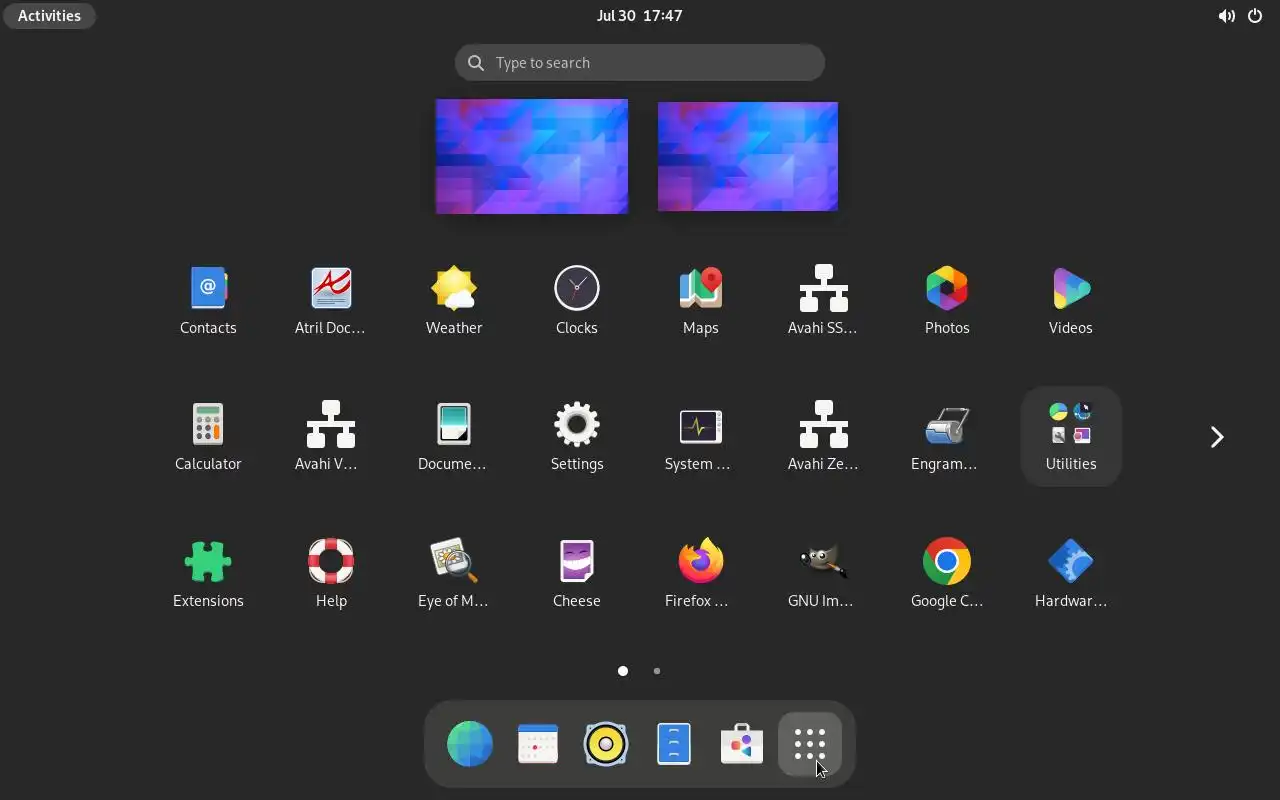
Task: Expand the Utilities folder
Action: coord(1070,436)
